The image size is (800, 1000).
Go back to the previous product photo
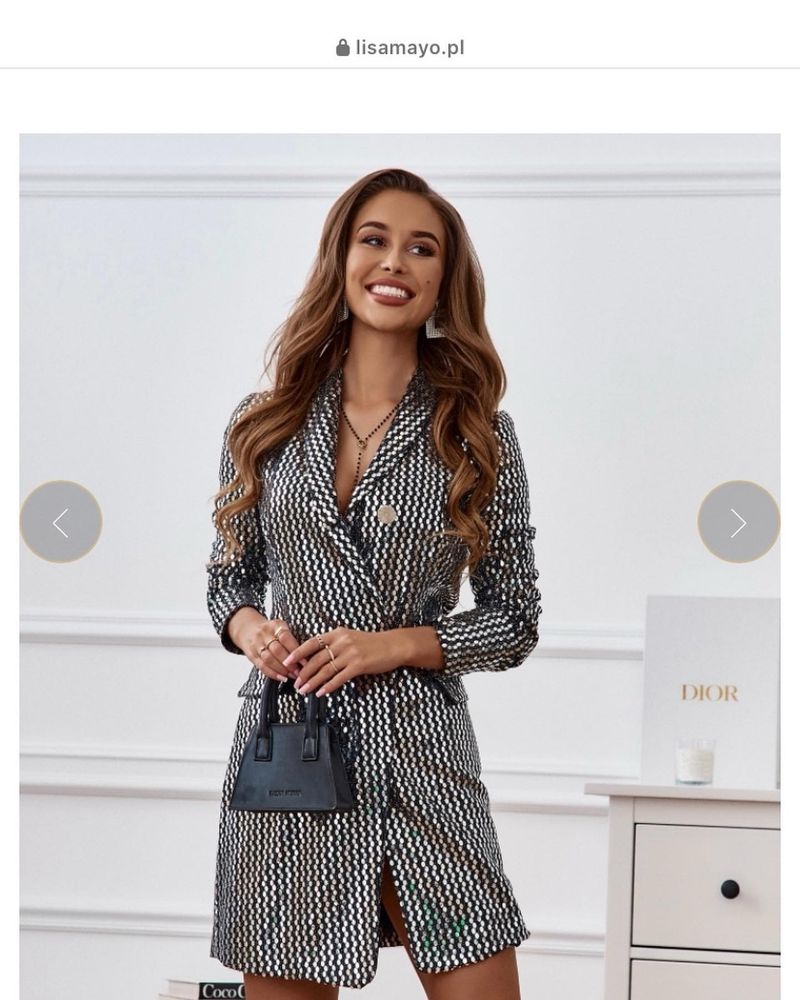(x=61, y=522)
